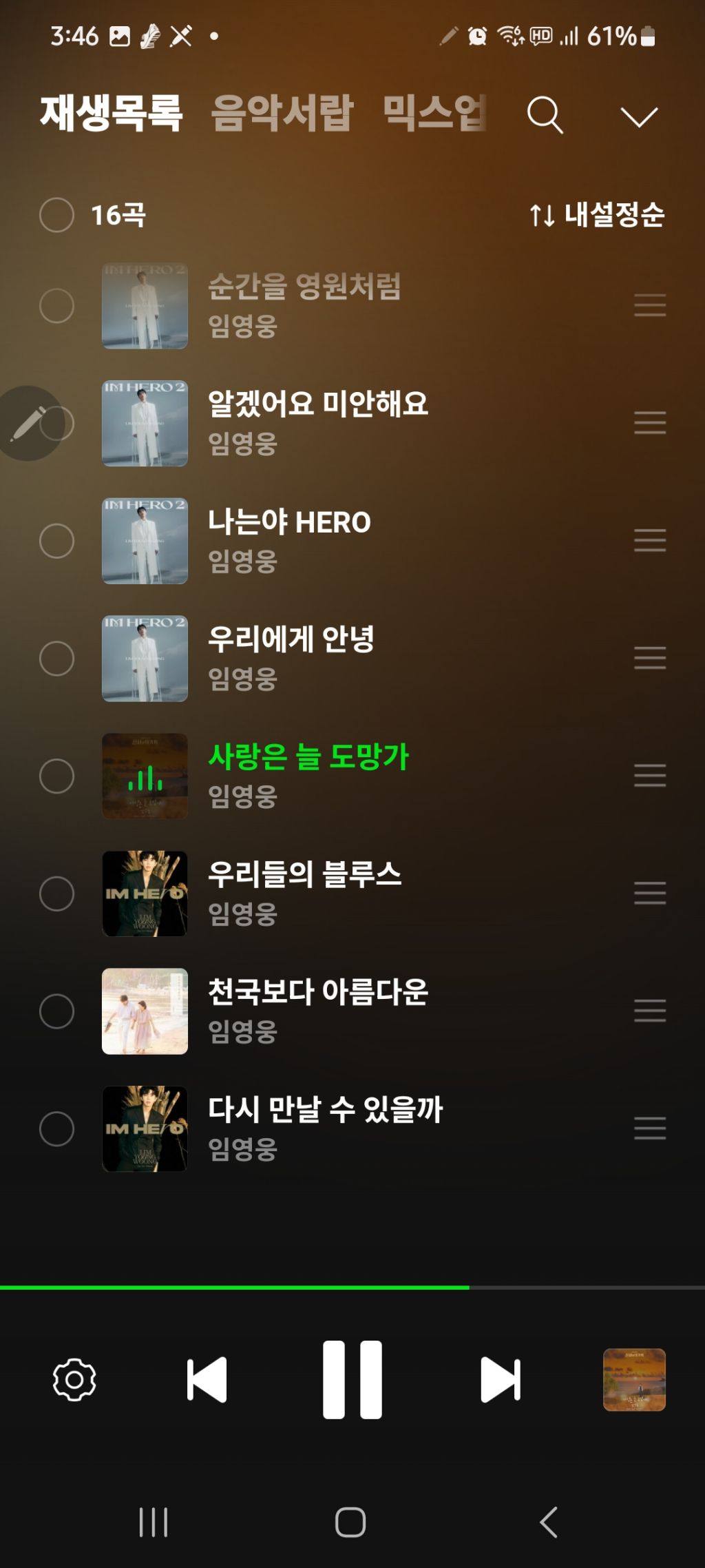Image resolution: width=705 pixels, height=1568 pixels.
Task: Tap the reorder handle for 사랑은 늘 도망가
Action: pyautogui.click(x=650, y=776)
